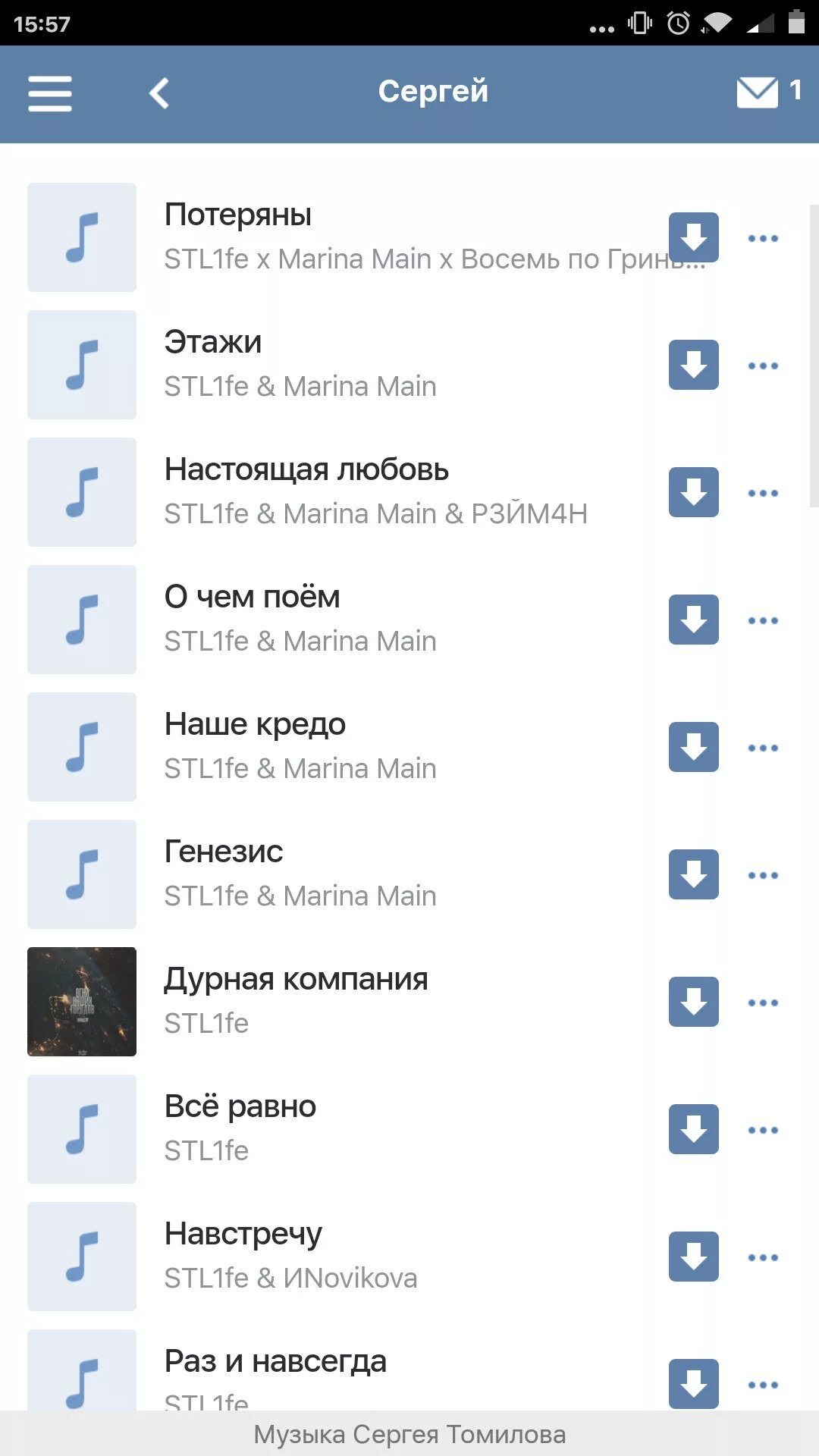Open more options for Генезис
The image size is (819, 1456).
[x=763, y=875]
